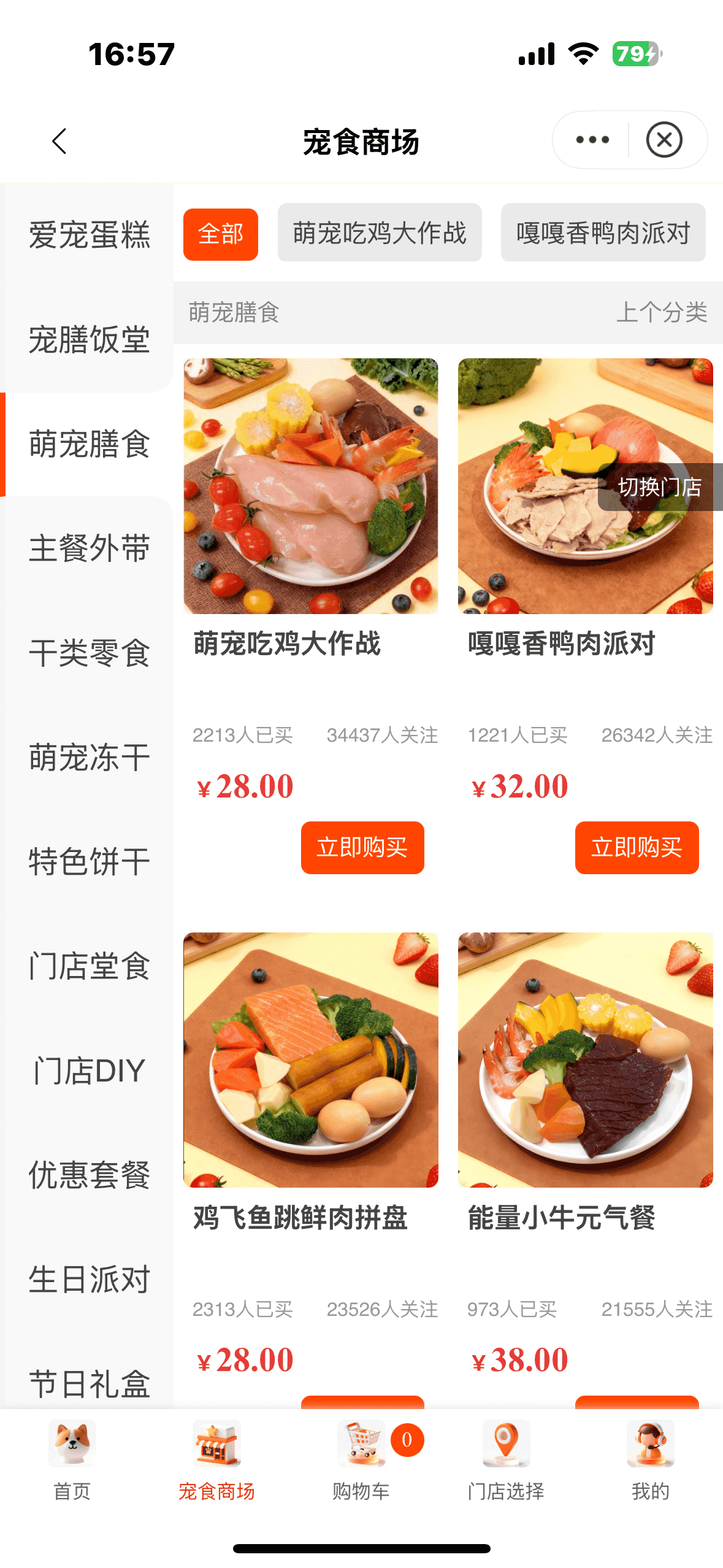
Task: Select the 全部 filter chip
Action: coord(221,234)
